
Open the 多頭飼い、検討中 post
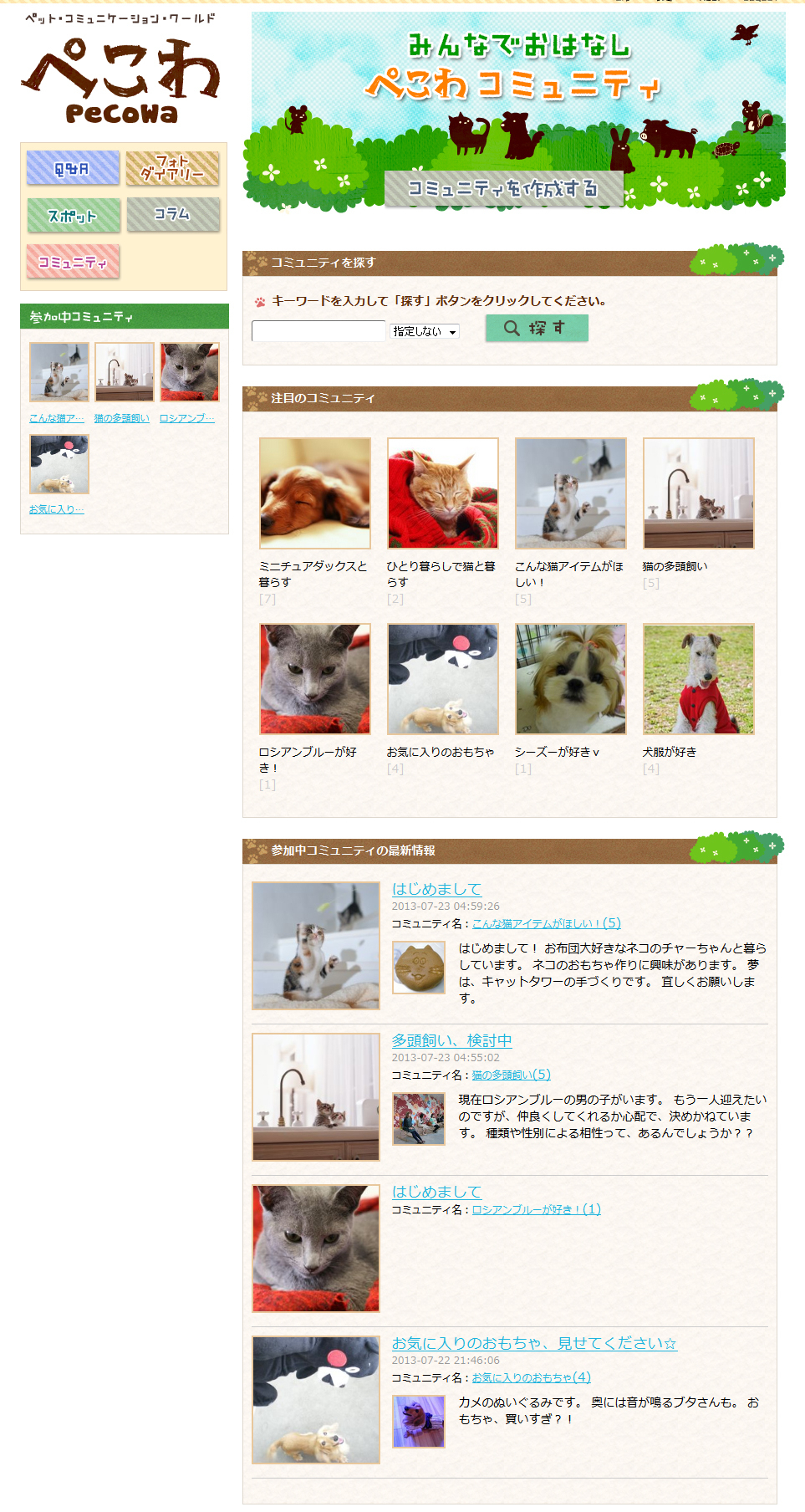point(451,1040)
